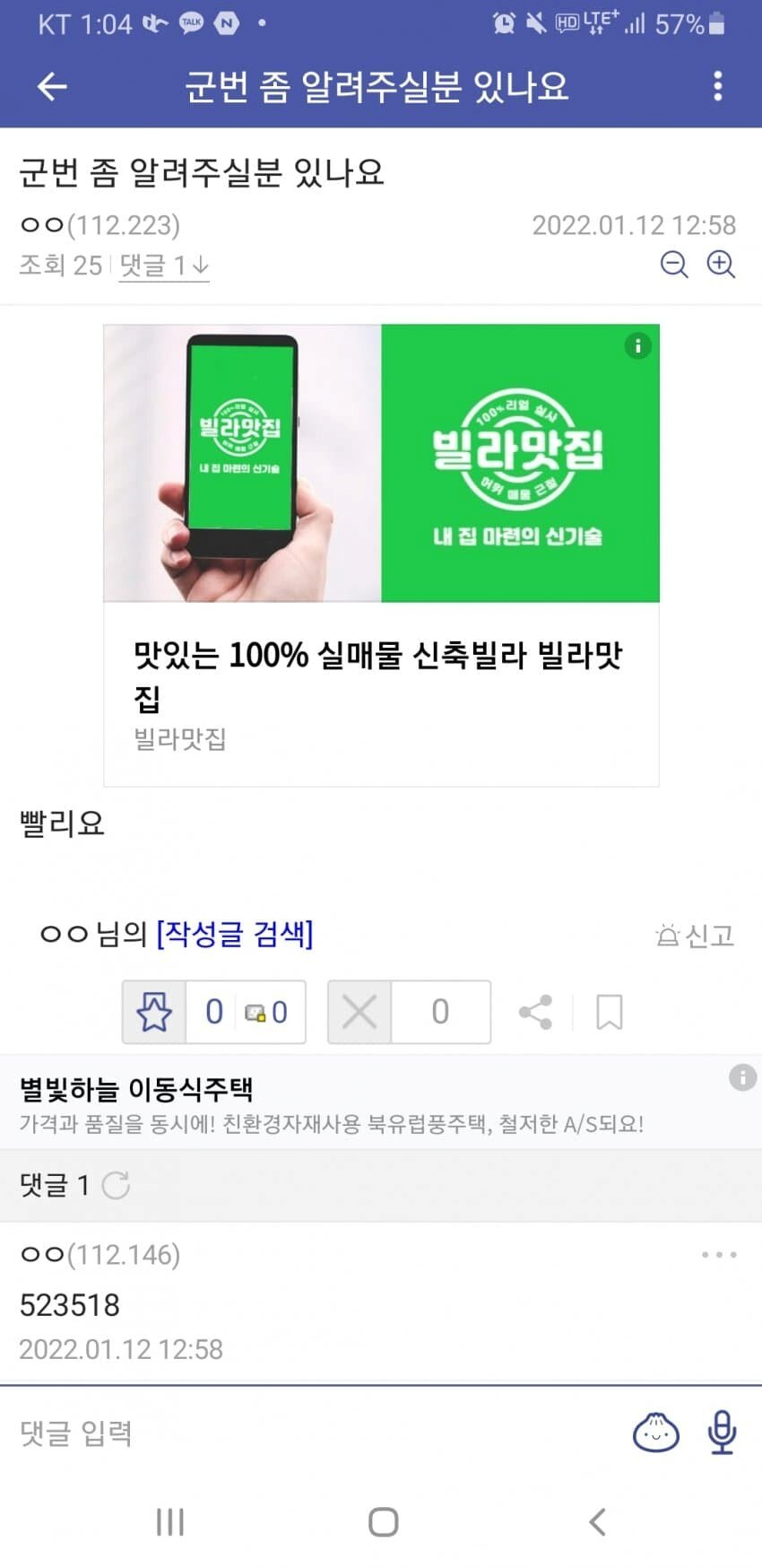Refresh the comments list
The height and width of the screenshot is (1568, 762).
coord(116,1186)
